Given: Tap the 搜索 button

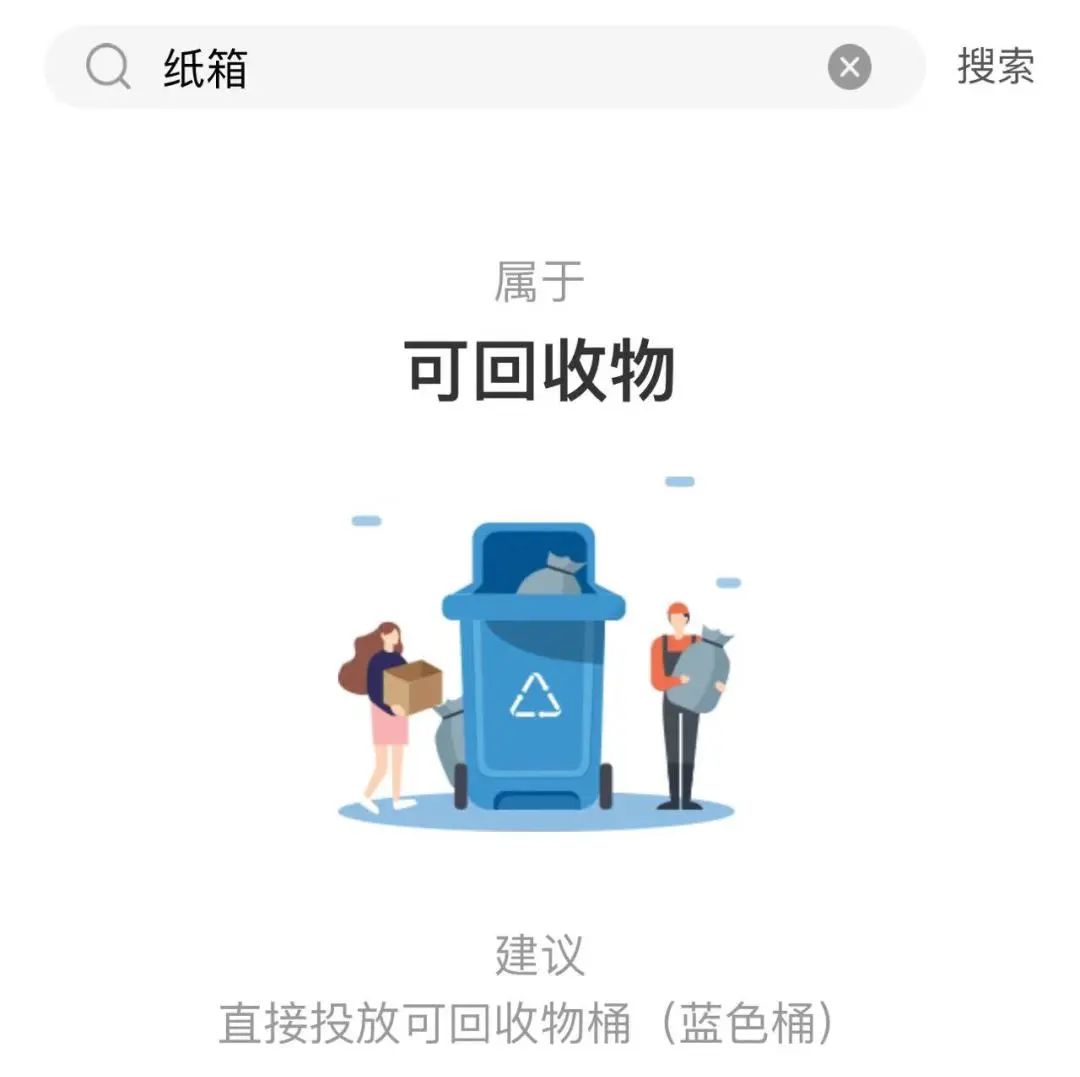Looking at the screenshot, I should pyautogui.click(x=995, y=66).
